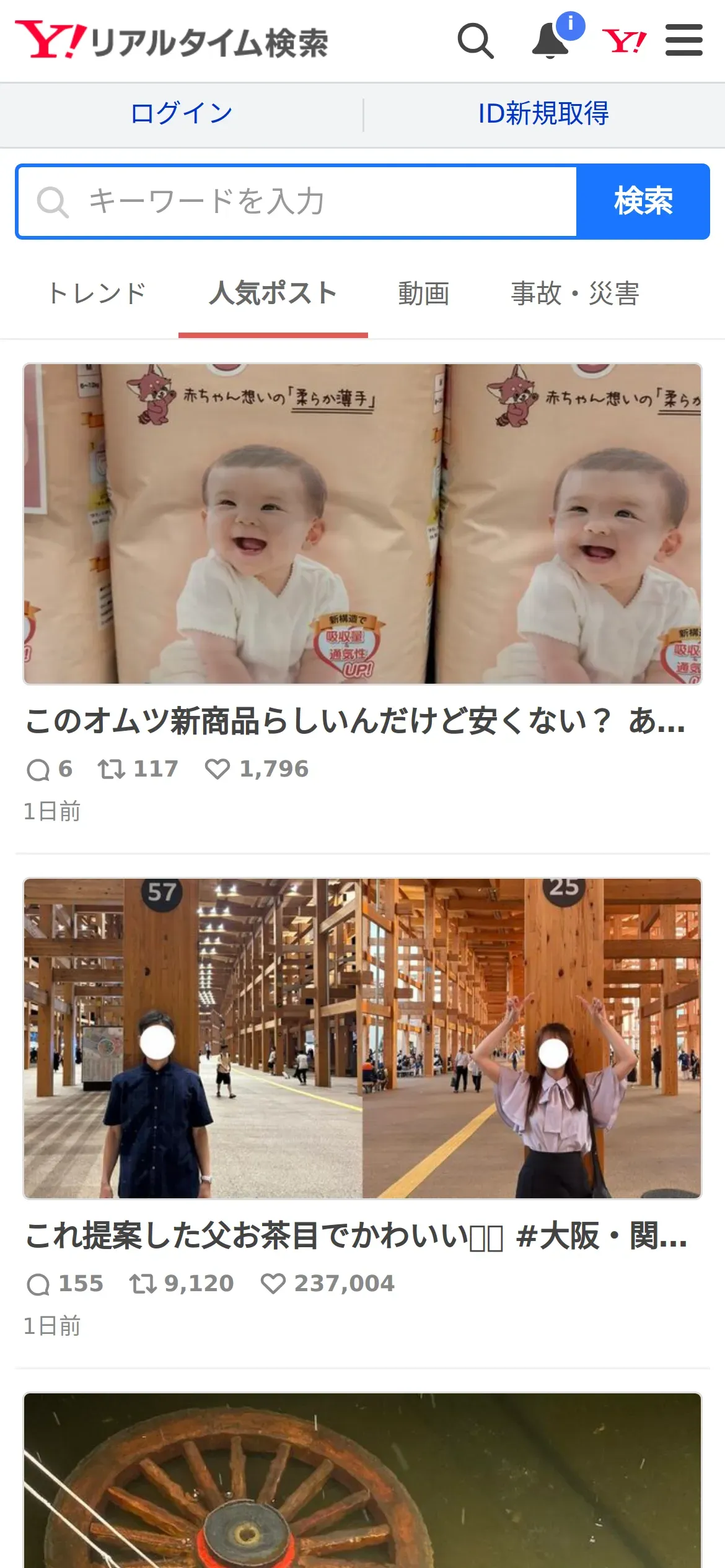Select the 人気ポスト tab

coord(273,294)
